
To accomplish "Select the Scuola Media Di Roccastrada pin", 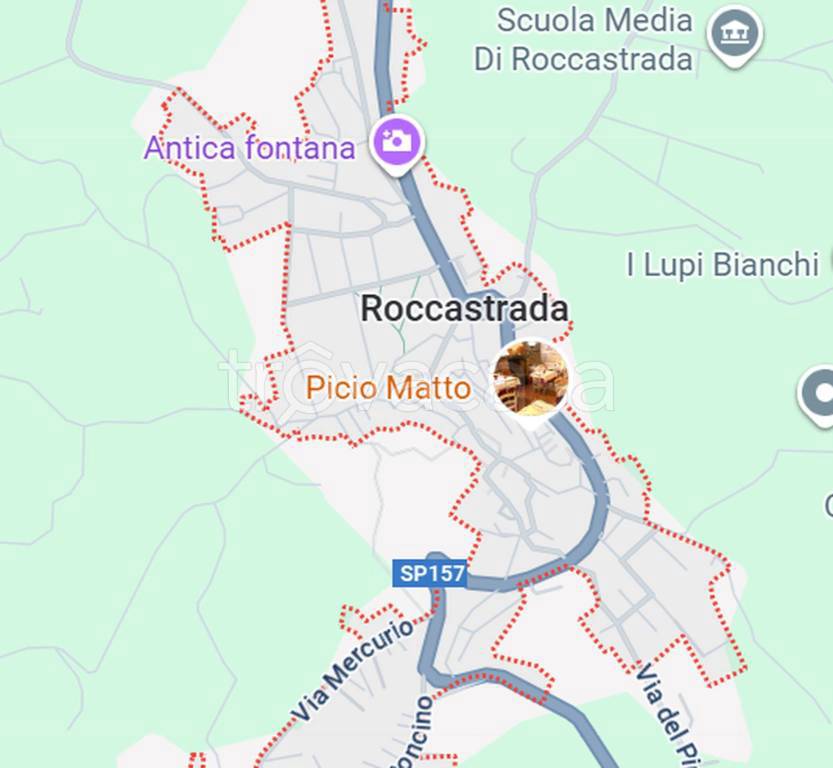I will (735, 35).
